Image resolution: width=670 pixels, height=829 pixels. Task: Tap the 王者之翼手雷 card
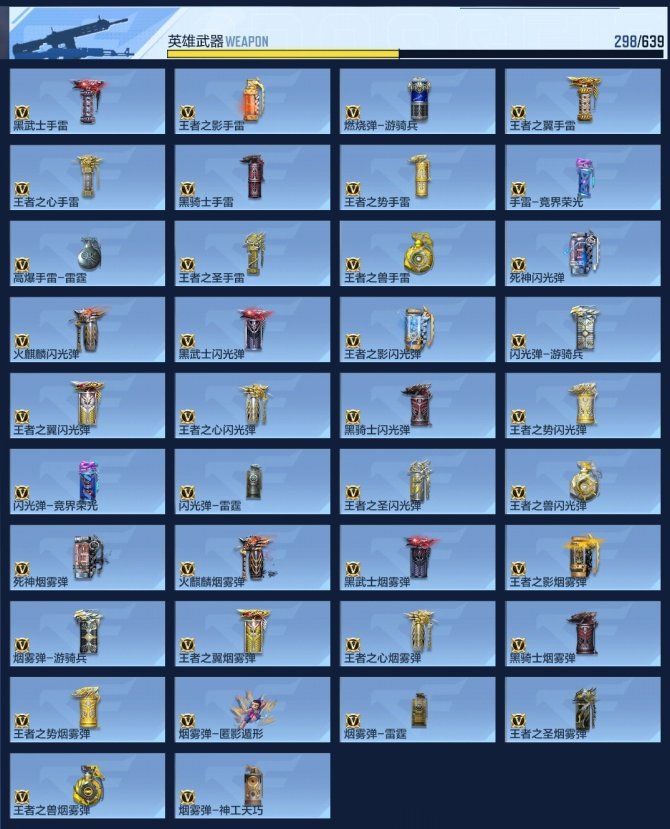click(582, 101)
